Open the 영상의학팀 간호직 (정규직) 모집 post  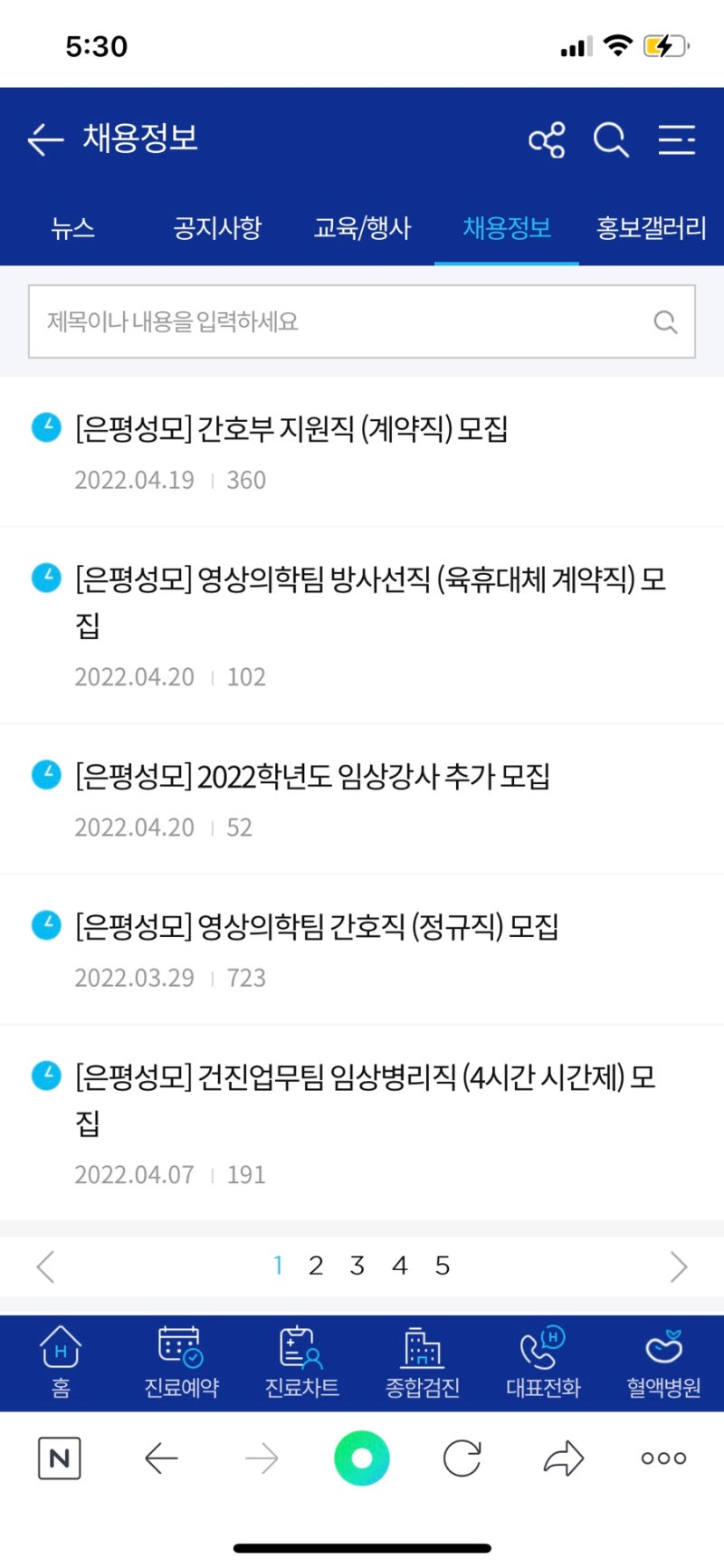pos(317,926)
